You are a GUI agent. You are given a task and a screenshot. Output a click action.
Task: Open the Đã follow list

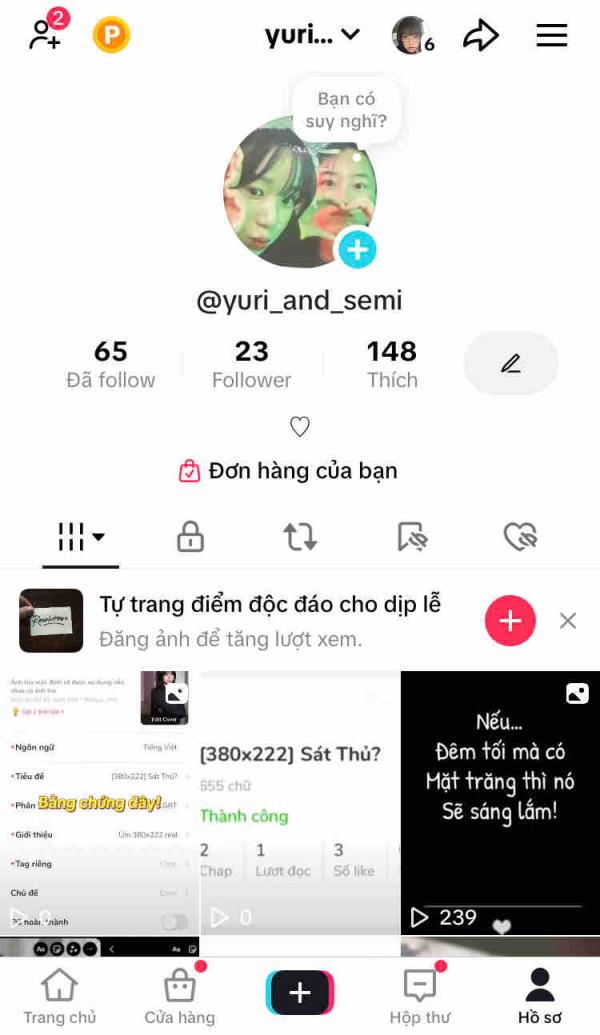[111, 365]
